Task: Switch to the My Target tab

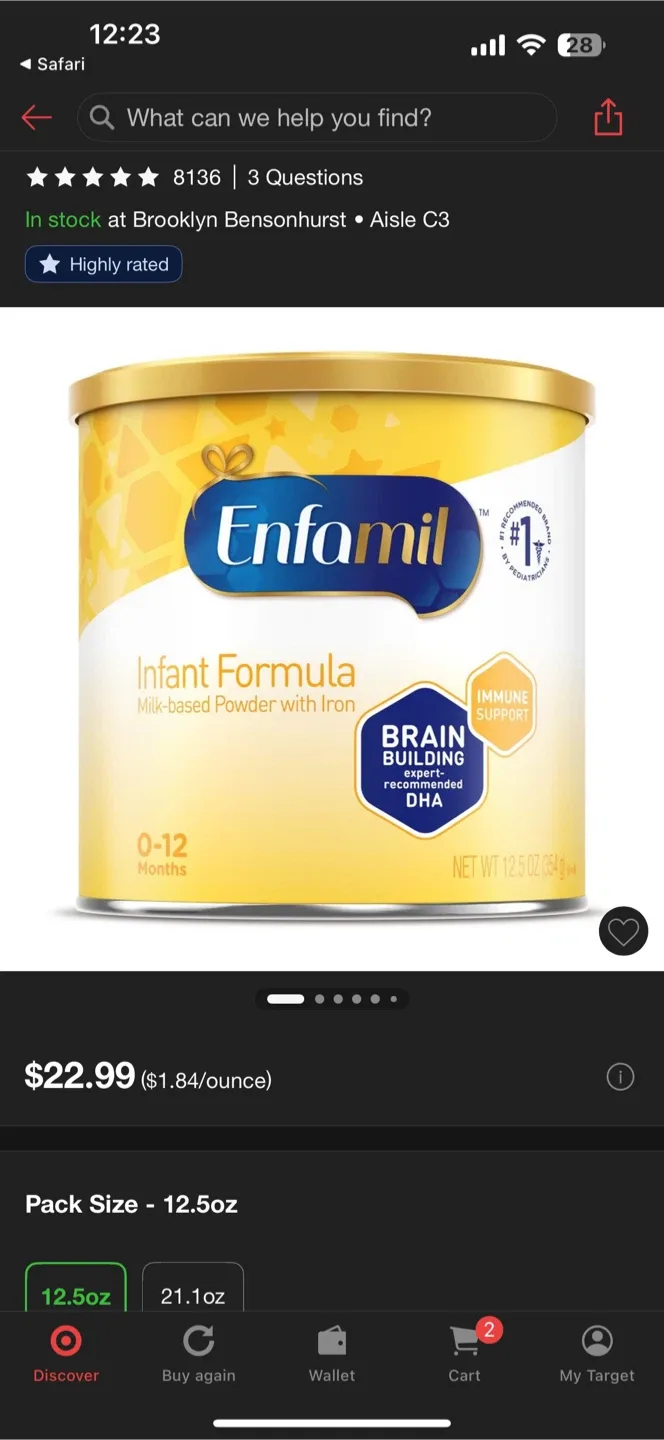Action: tap(597, 1353)
